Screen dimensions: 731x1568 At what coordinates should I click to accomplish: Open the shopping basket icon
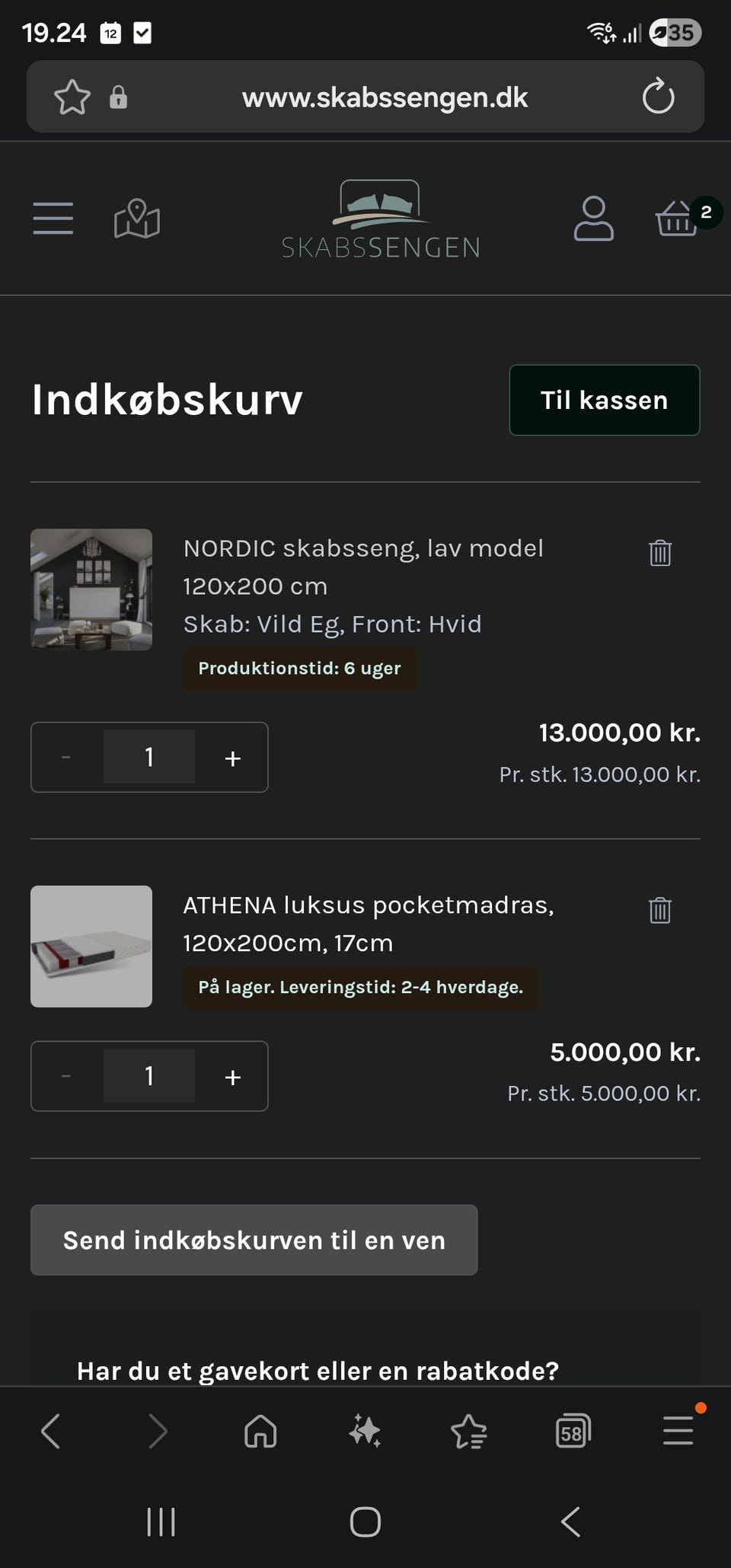(x=678, y=219)
